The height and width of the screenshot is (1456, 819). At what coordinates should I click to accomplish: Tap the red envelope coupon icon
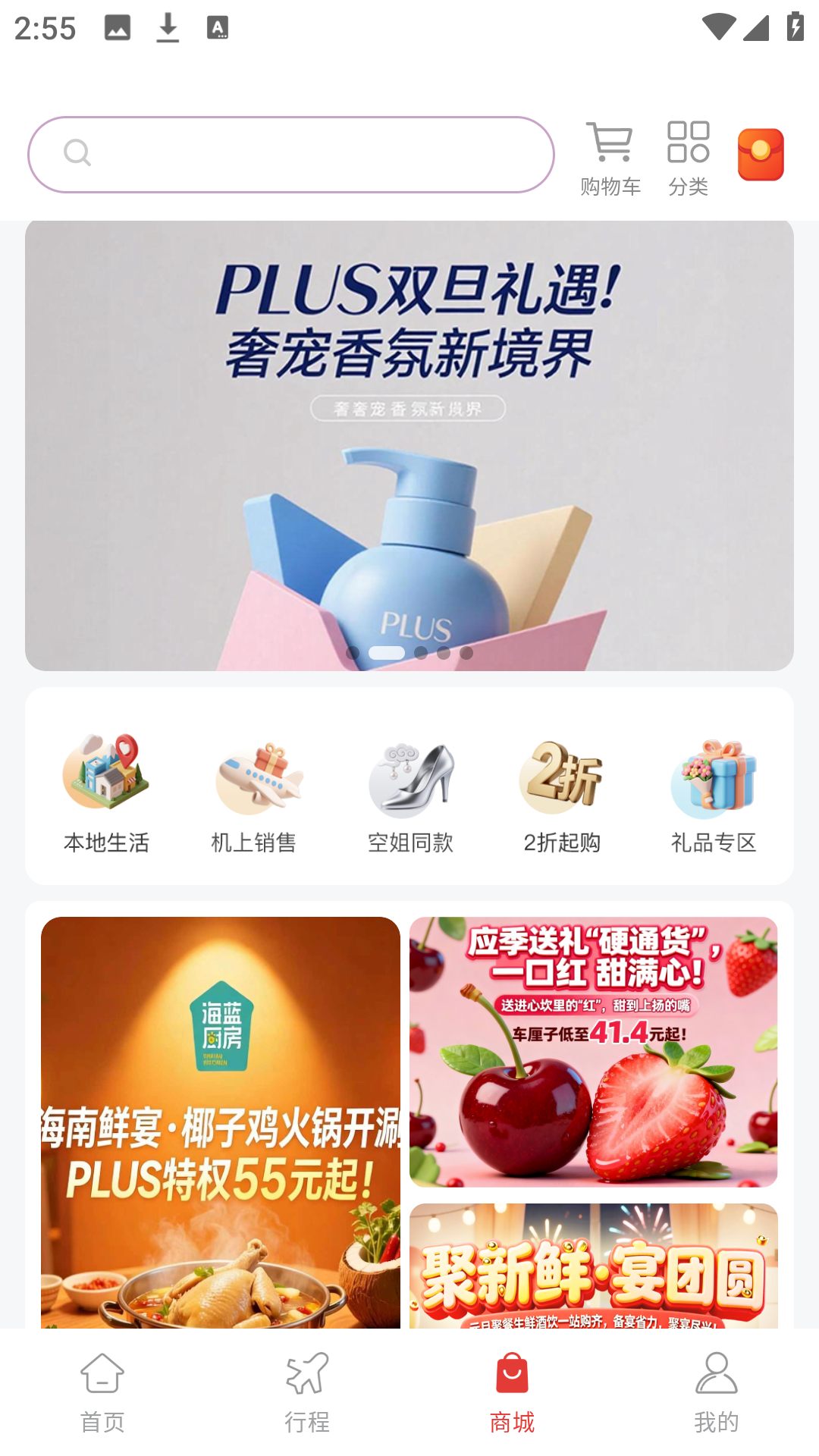(761, 154)
